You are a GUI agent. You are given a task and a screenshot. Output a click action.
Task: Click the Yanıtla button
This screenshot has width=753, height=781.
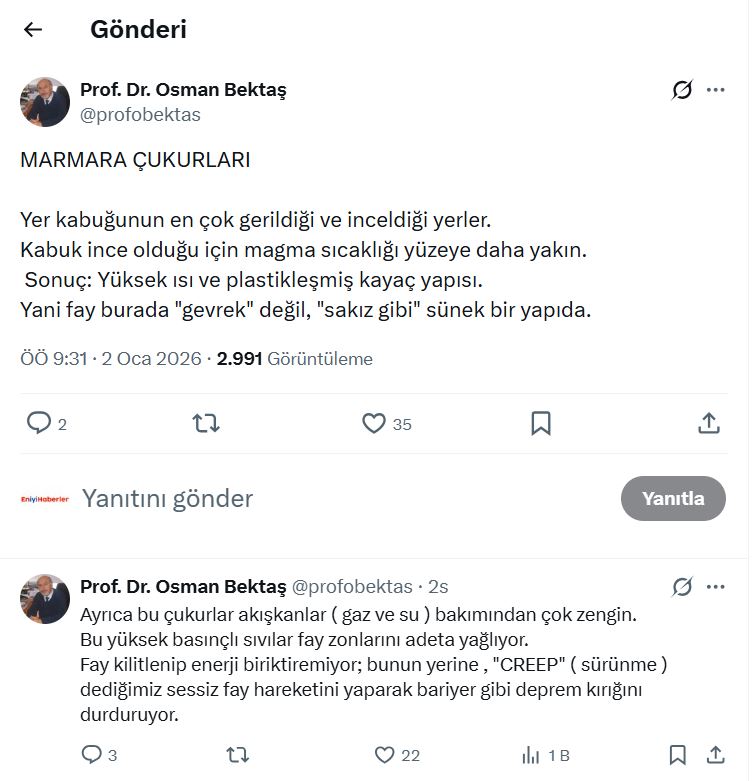coord(673,498)
